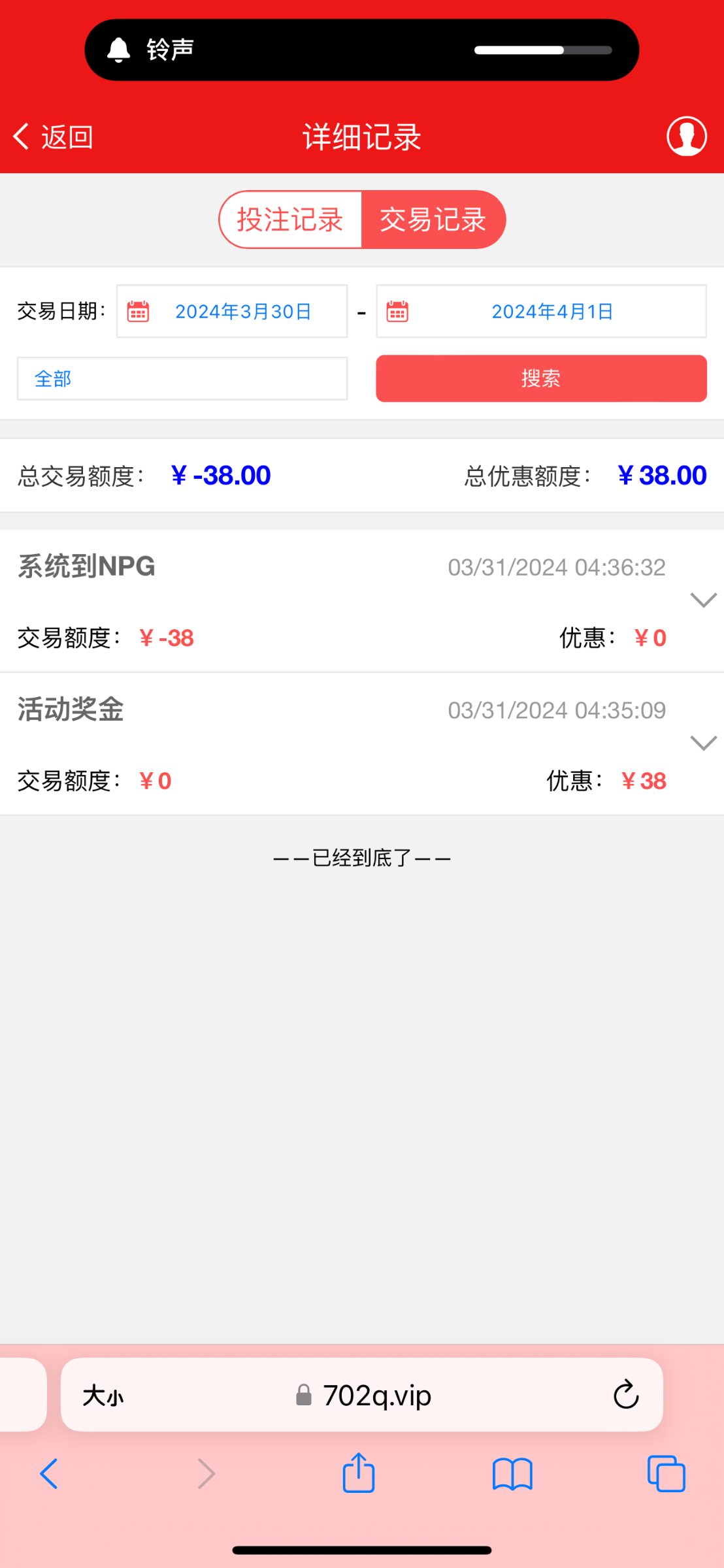Open the Safari share sheet

coord(359,1473)
